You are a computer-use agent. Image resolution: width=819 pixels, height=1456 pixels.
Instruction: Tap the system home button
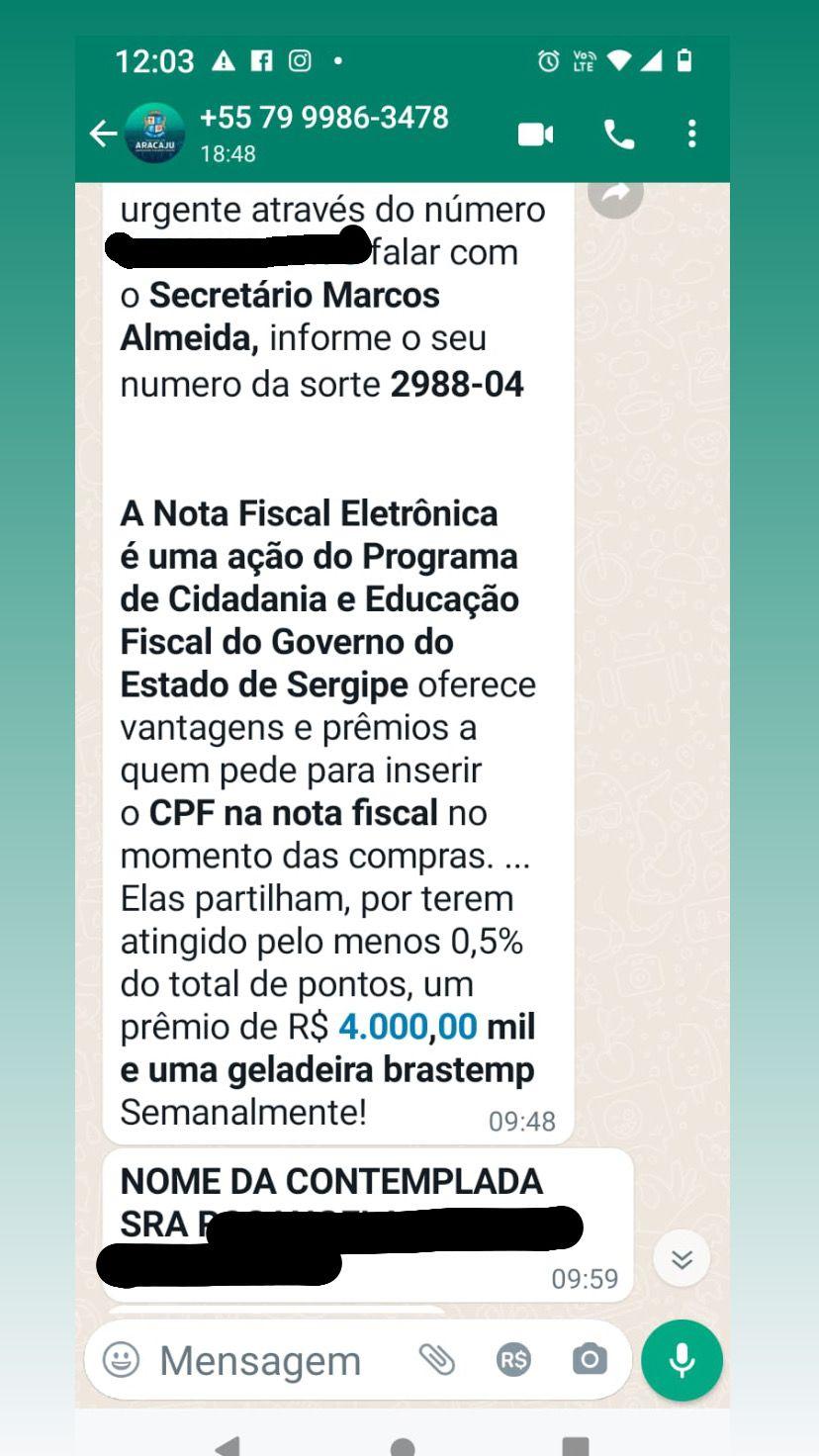click(x=402, y=1446)
